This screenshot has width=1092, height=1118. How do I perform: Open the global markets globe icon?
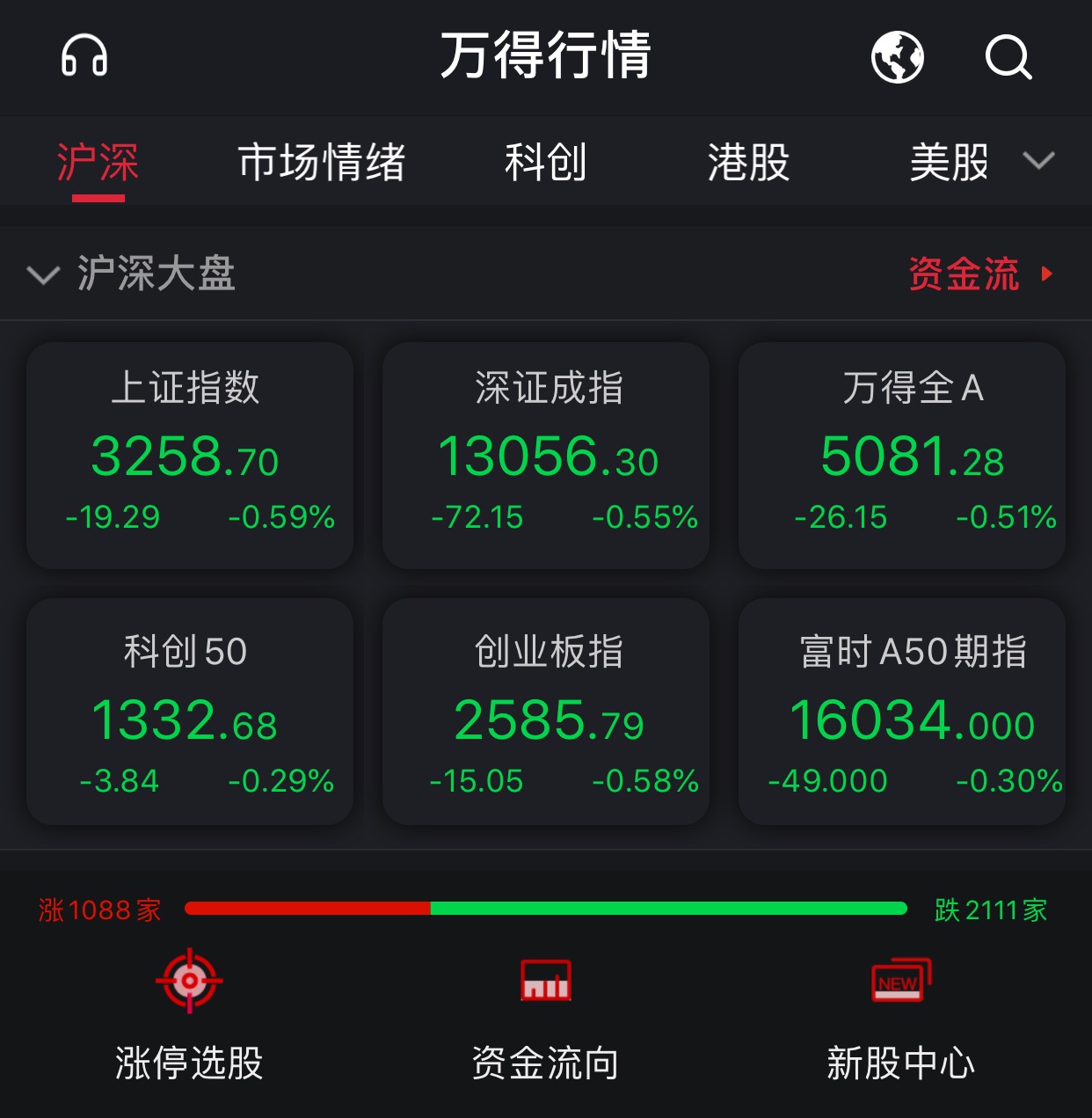coord(897,57)
